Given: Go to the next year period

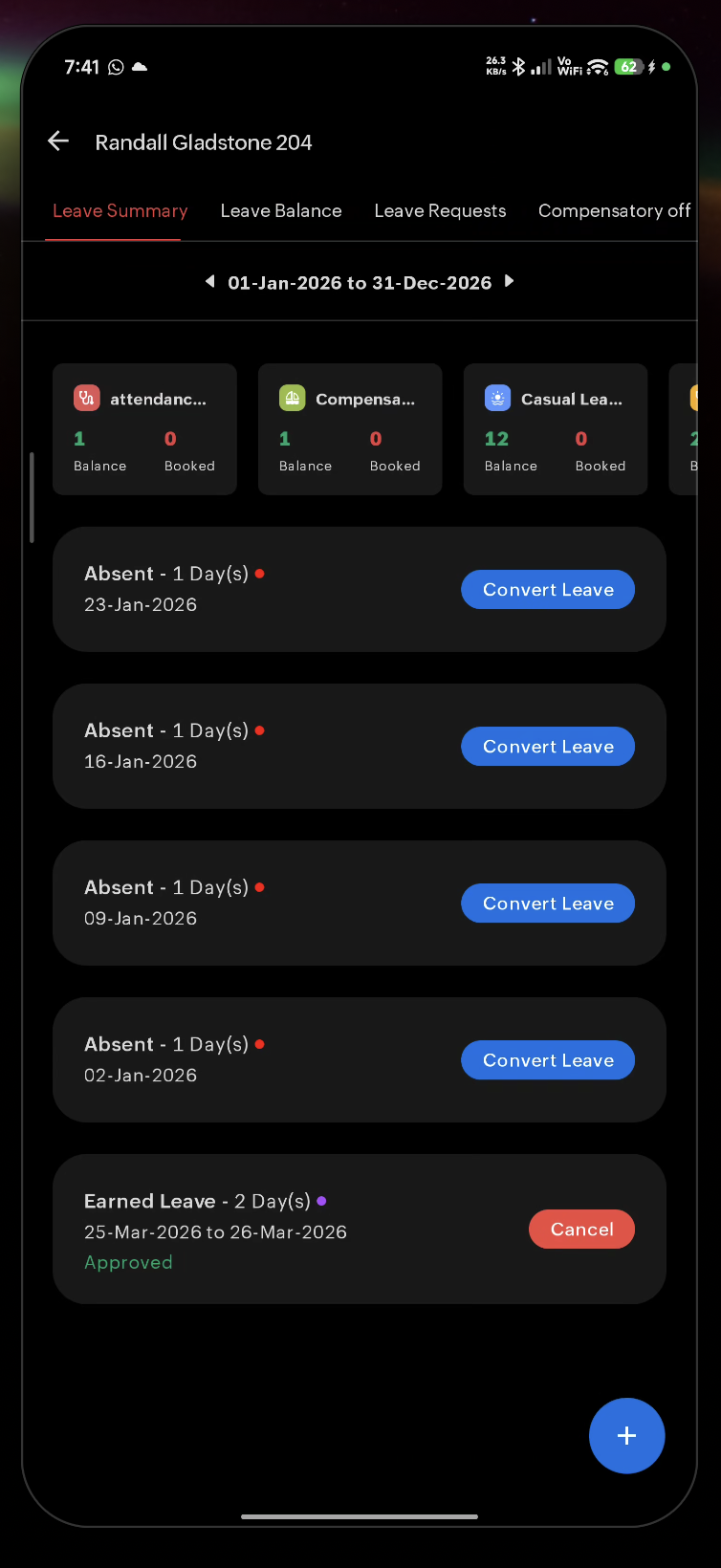Looking at the screenshot, I should [x=509, y=281].
